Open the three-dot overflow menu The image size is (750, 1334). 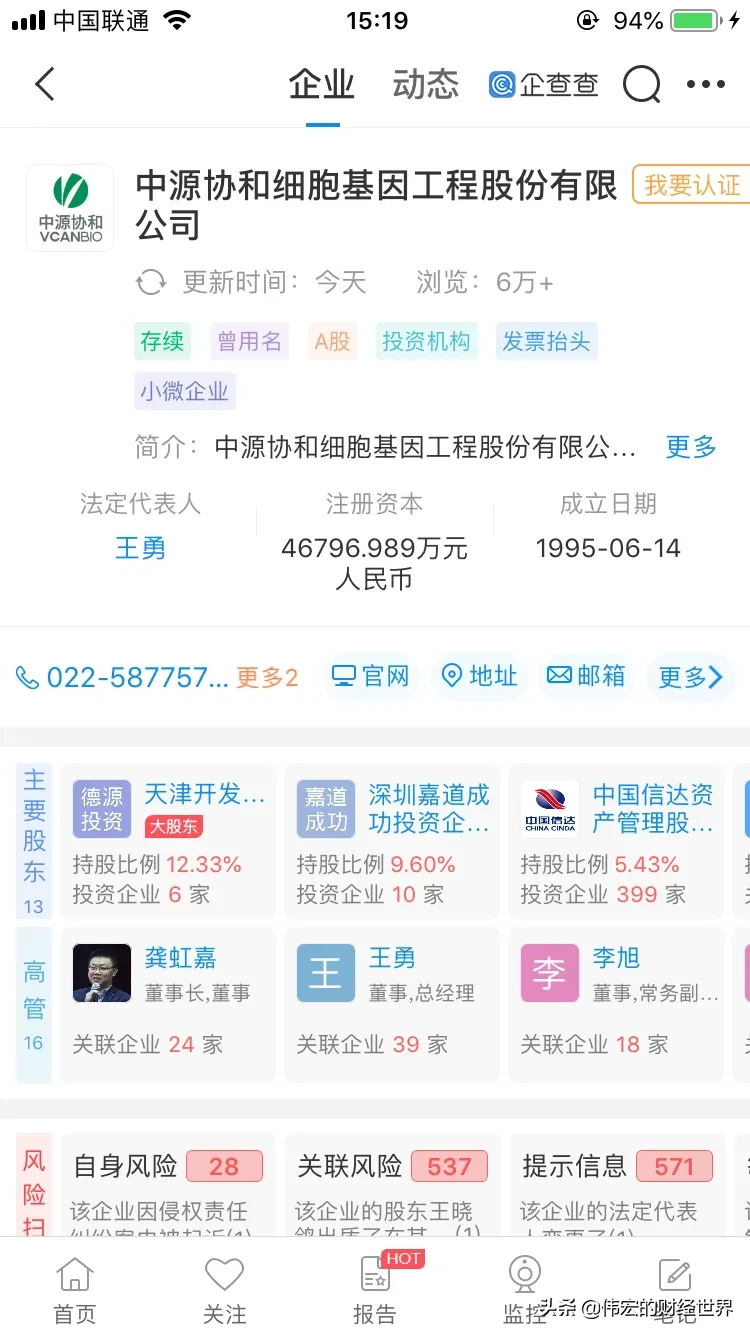click(x=706, y=84)
